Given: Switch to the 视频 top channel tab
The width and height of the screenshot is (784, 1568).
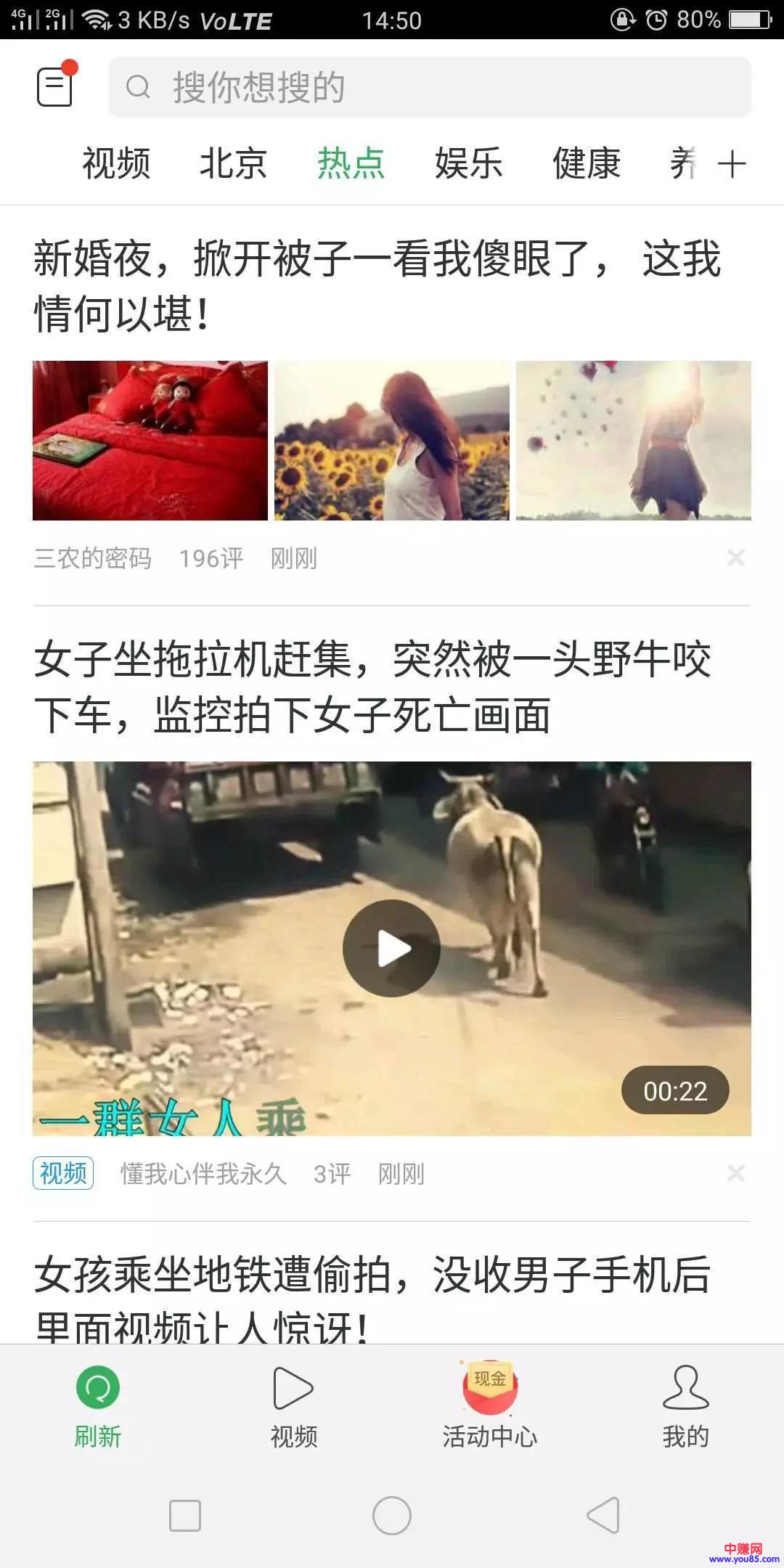Looking at the screenshot, I should 116,163.
